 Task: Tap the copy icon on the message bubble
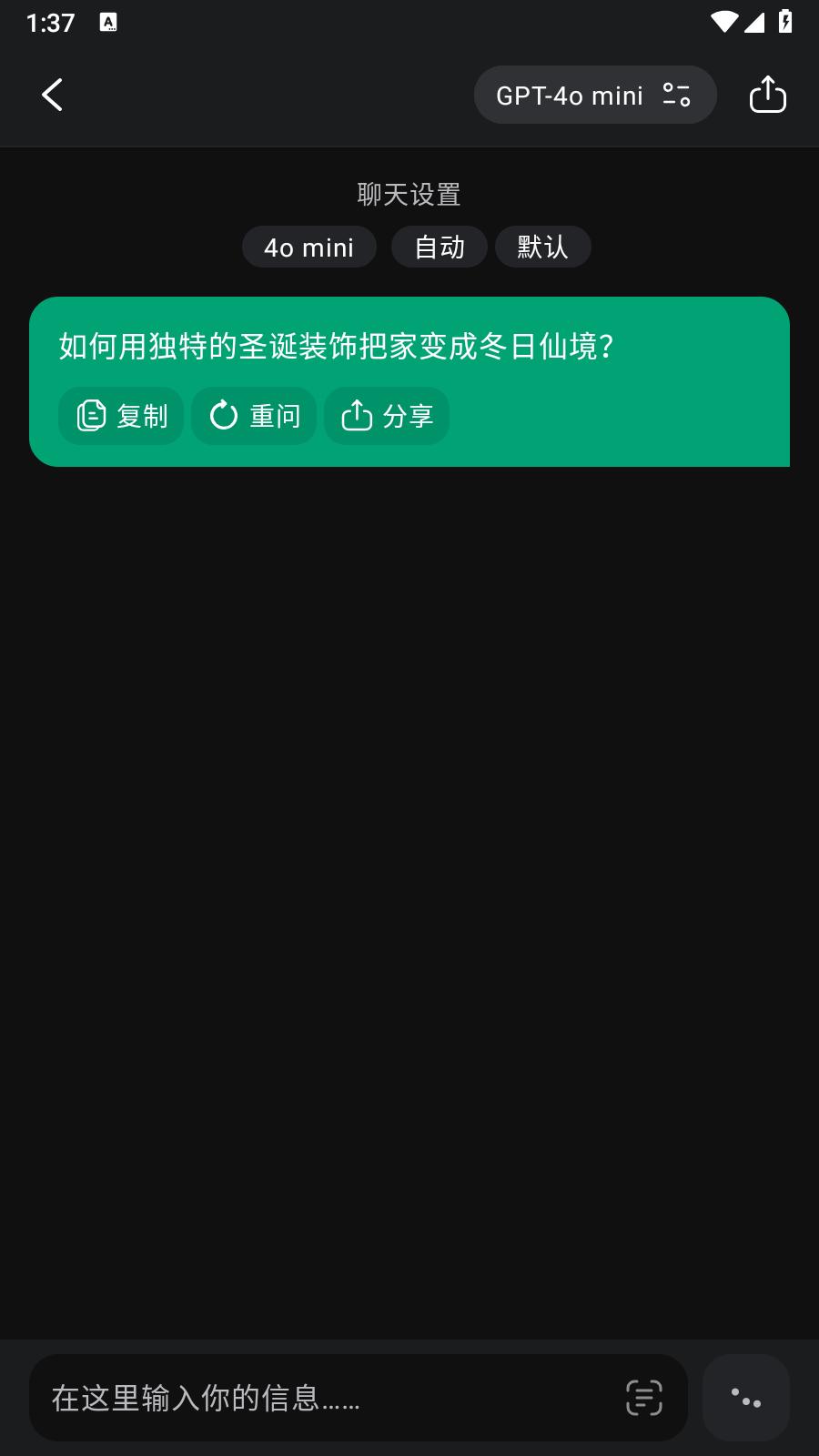[x=90, y=415]
